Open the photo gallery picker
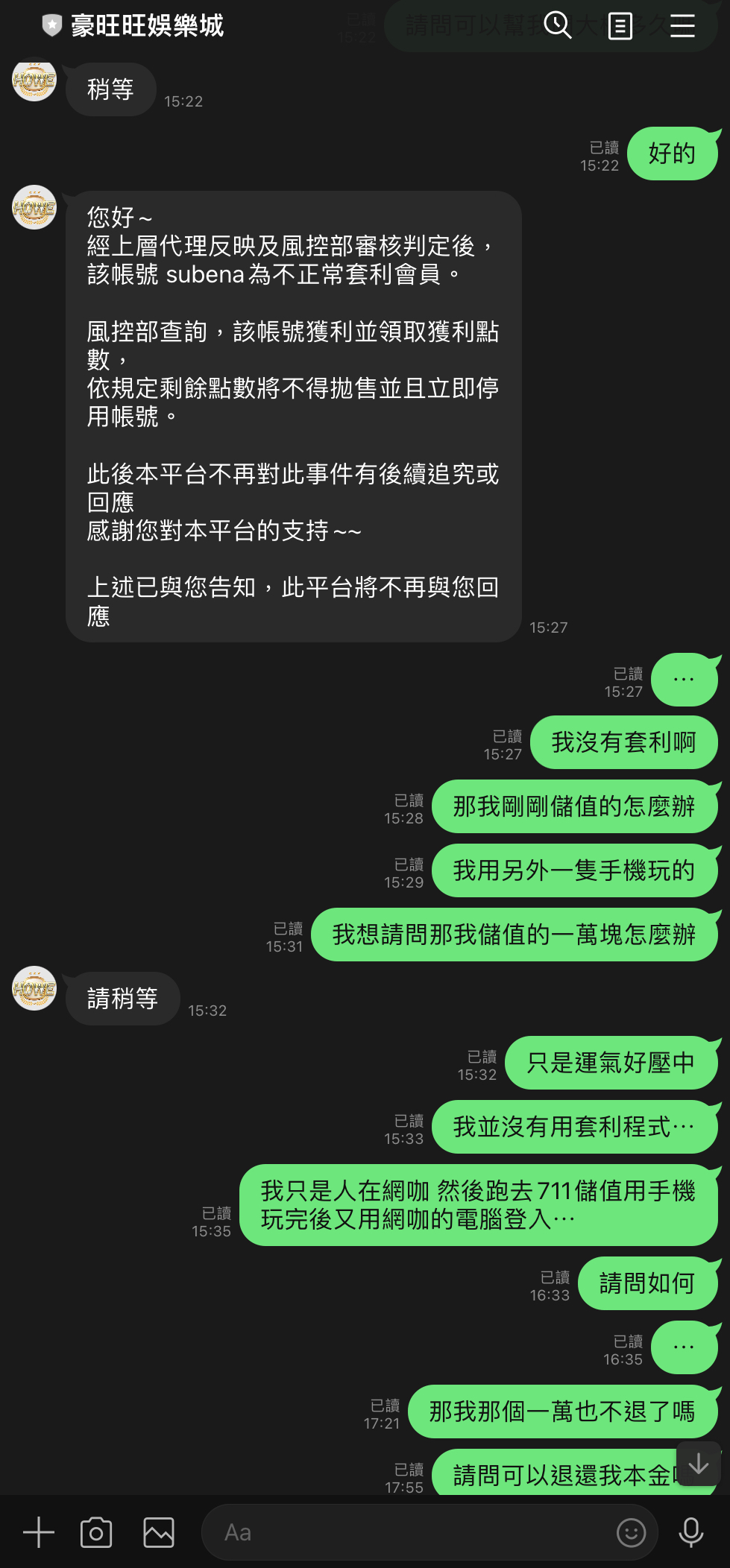 click(x=159, y=1533)
